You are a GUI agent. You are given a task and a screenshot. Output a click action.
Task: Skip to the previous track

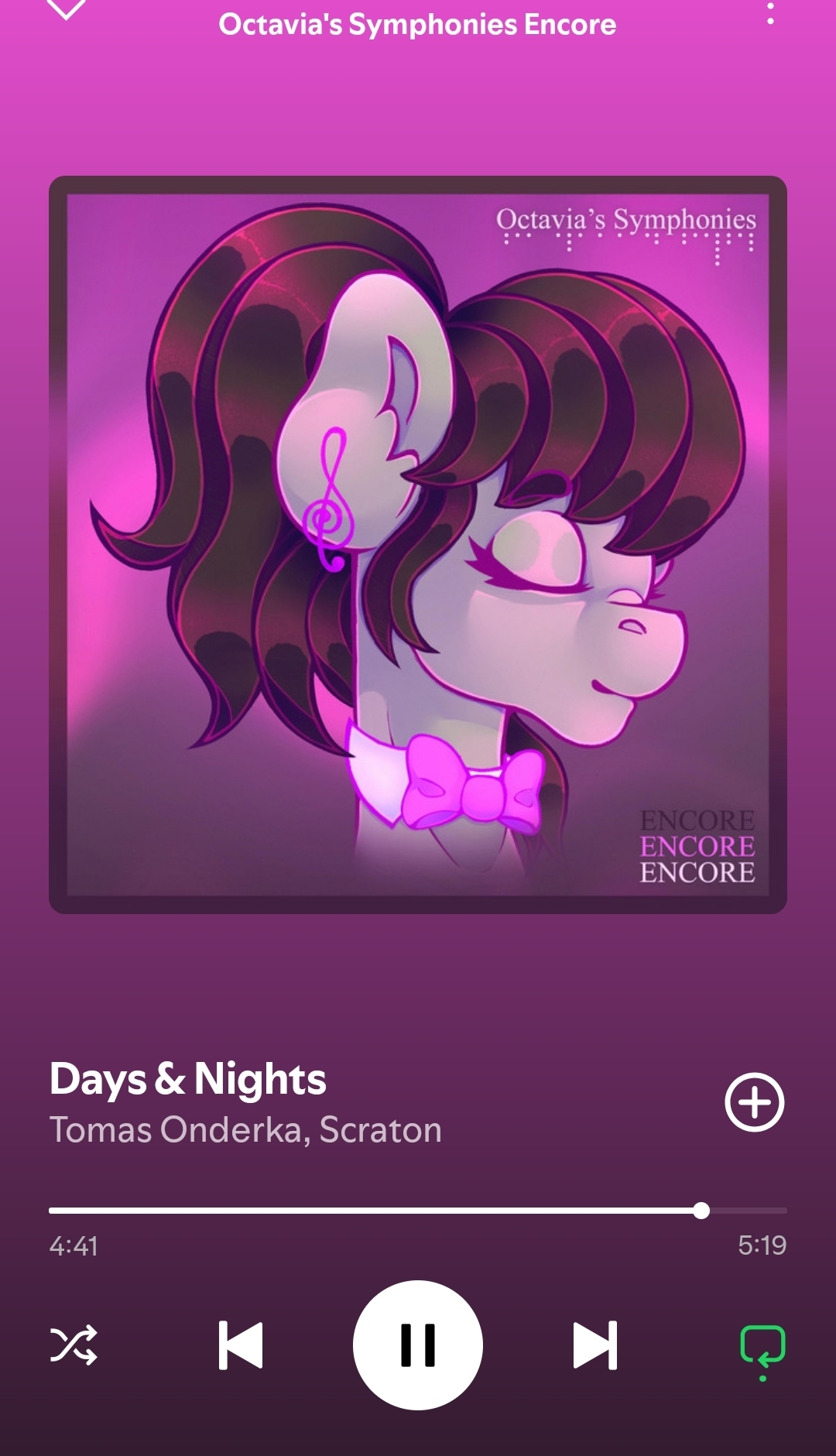pos(241,1345)
